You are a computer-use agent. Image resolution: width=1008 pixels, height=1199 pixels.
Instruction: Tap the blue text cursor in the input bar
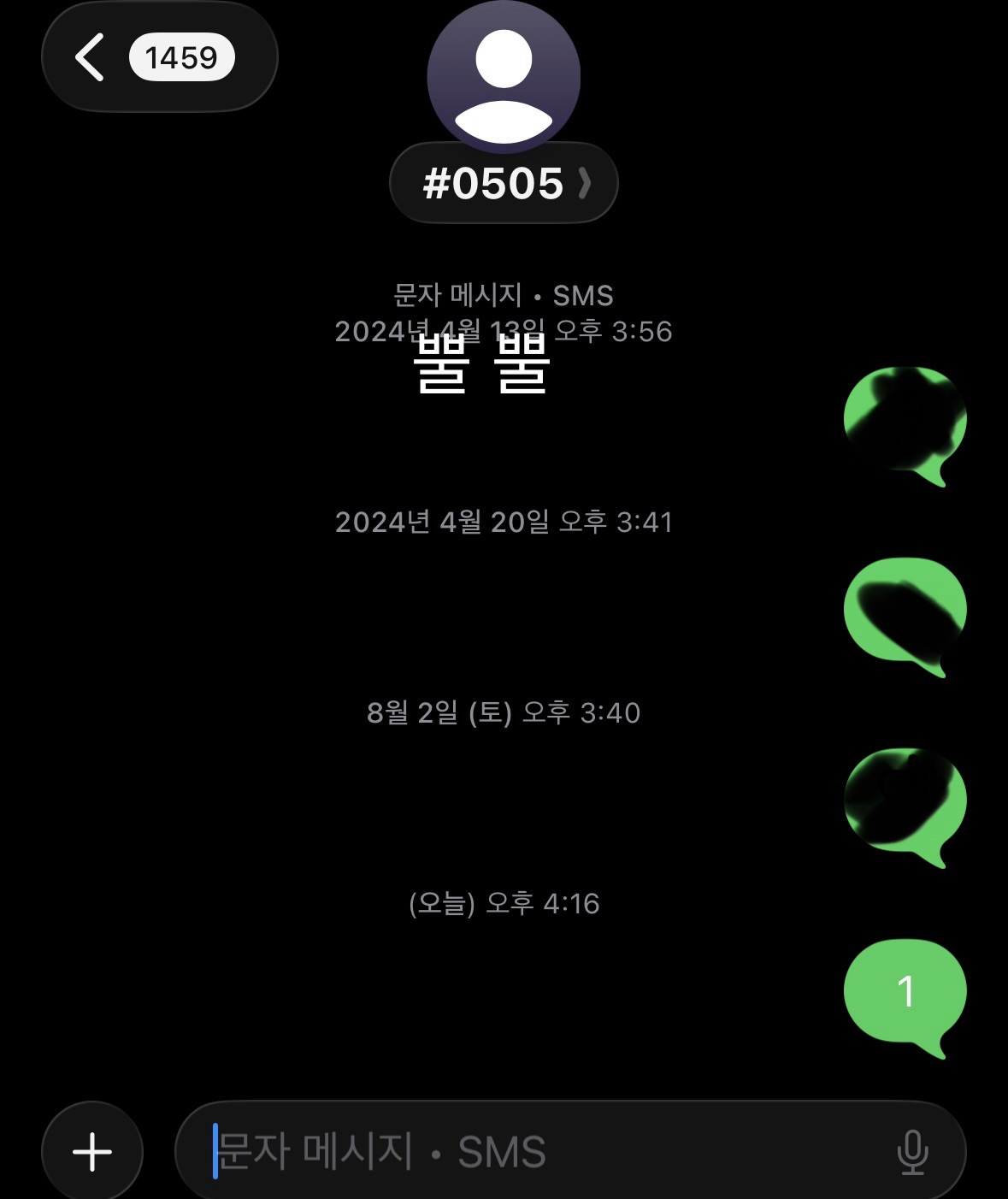(217, 1150)
